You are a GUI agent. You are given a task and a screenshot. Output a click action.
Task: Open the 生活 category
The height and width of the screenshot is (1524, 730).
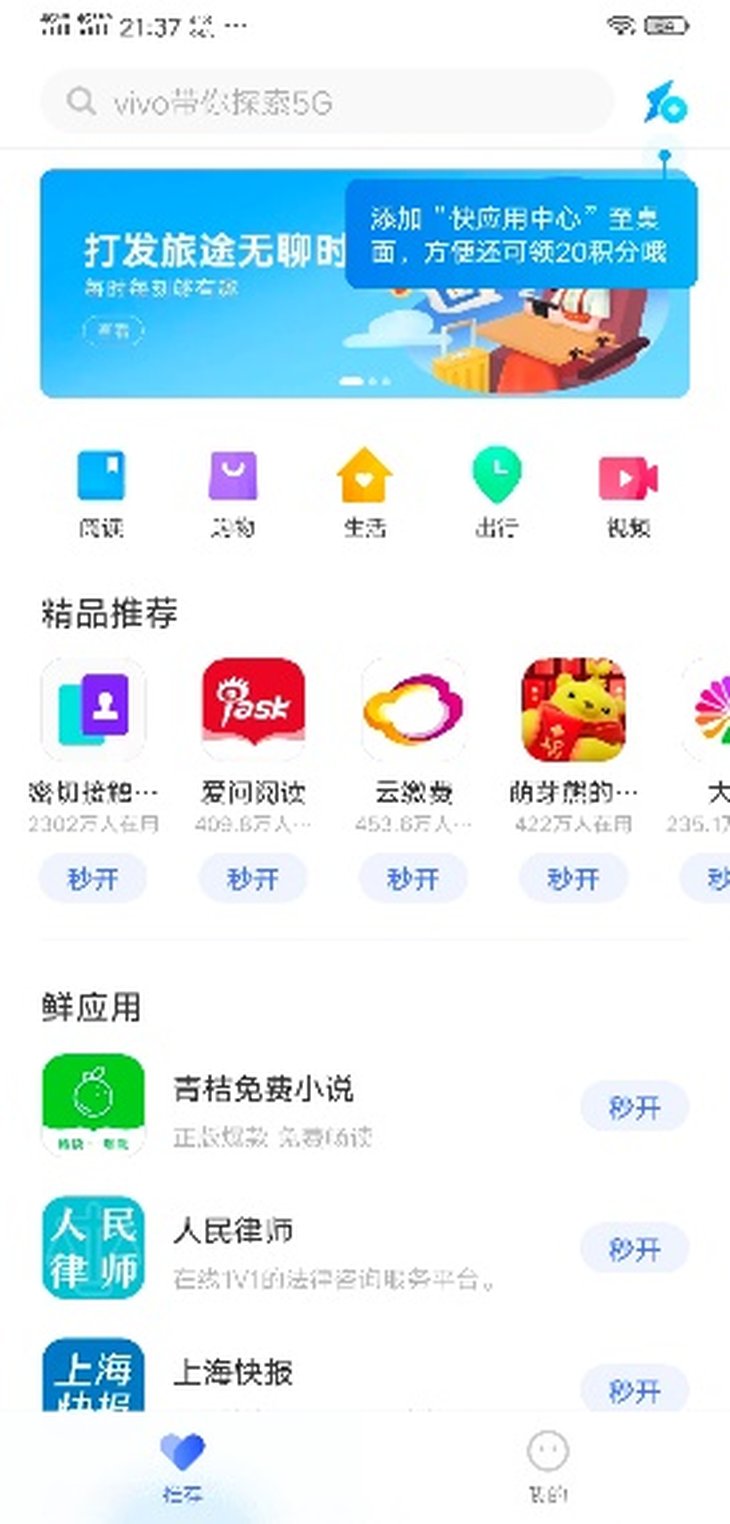[x=365, y=492]
